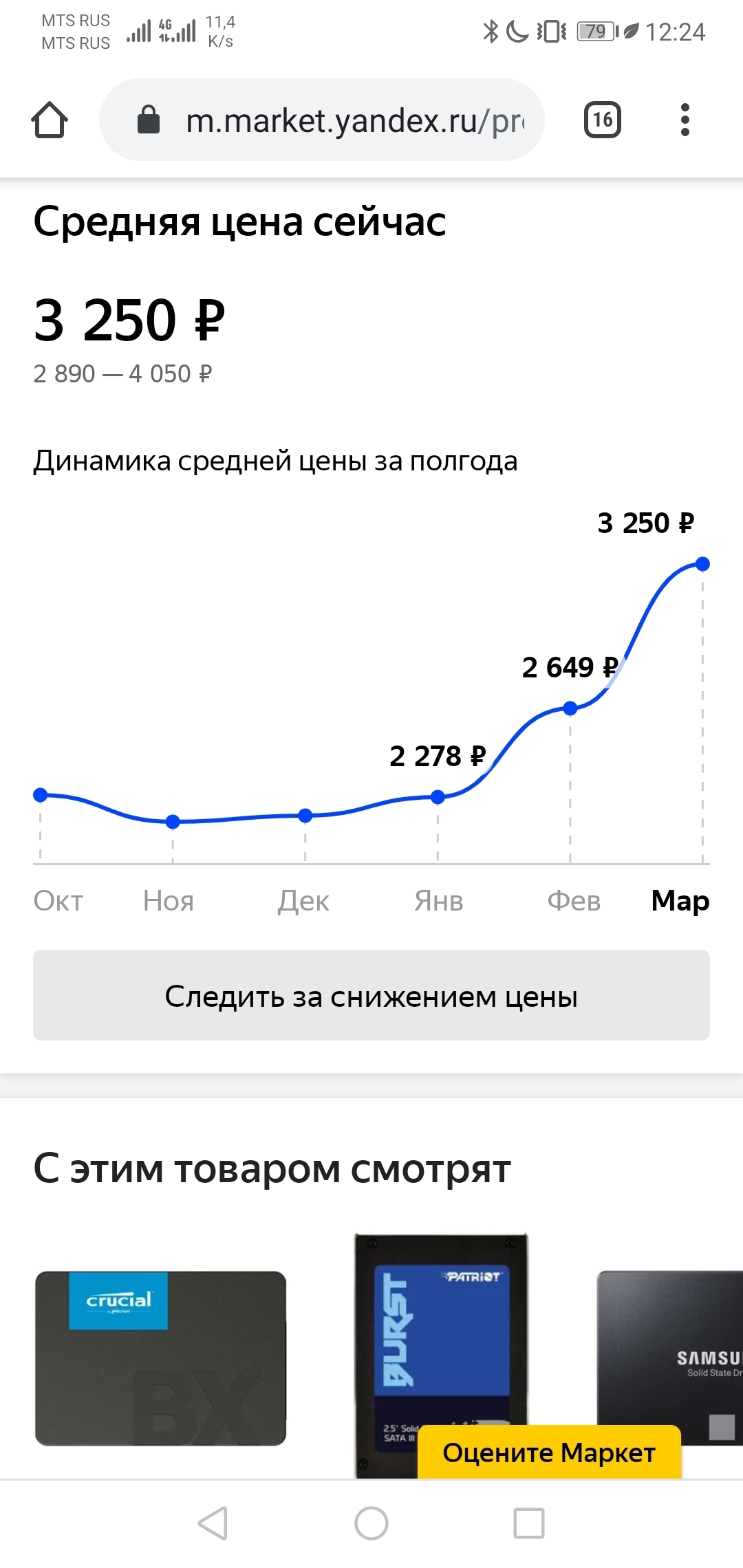743x1568 pixels.
Task: Tap the m.market.yandex.ru address bar
Action: (322, 120)
